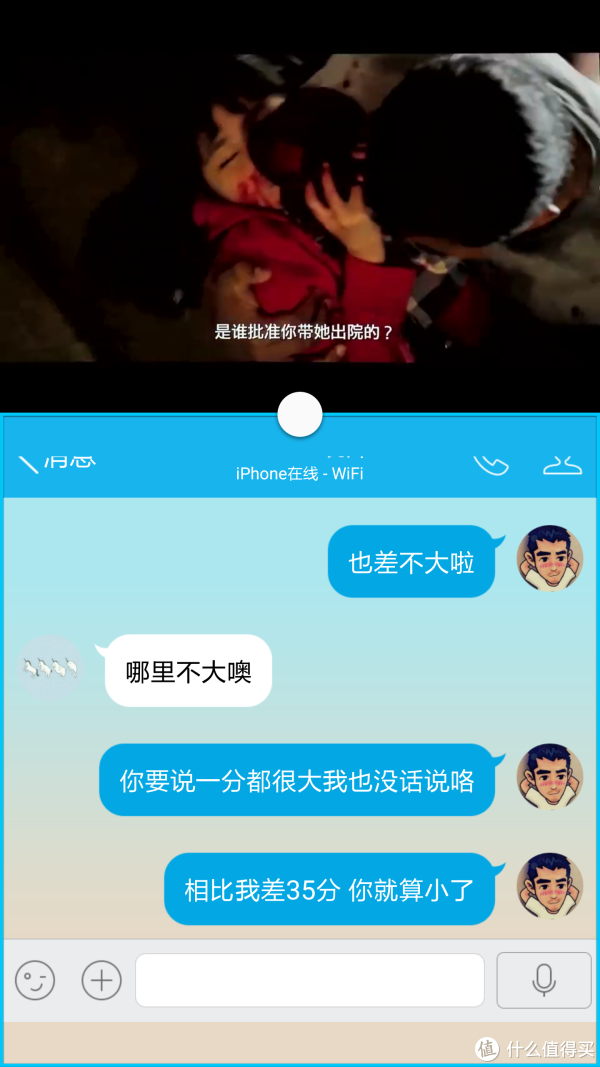Open the avatar beside 哪里不大噢

click(51, 667)
